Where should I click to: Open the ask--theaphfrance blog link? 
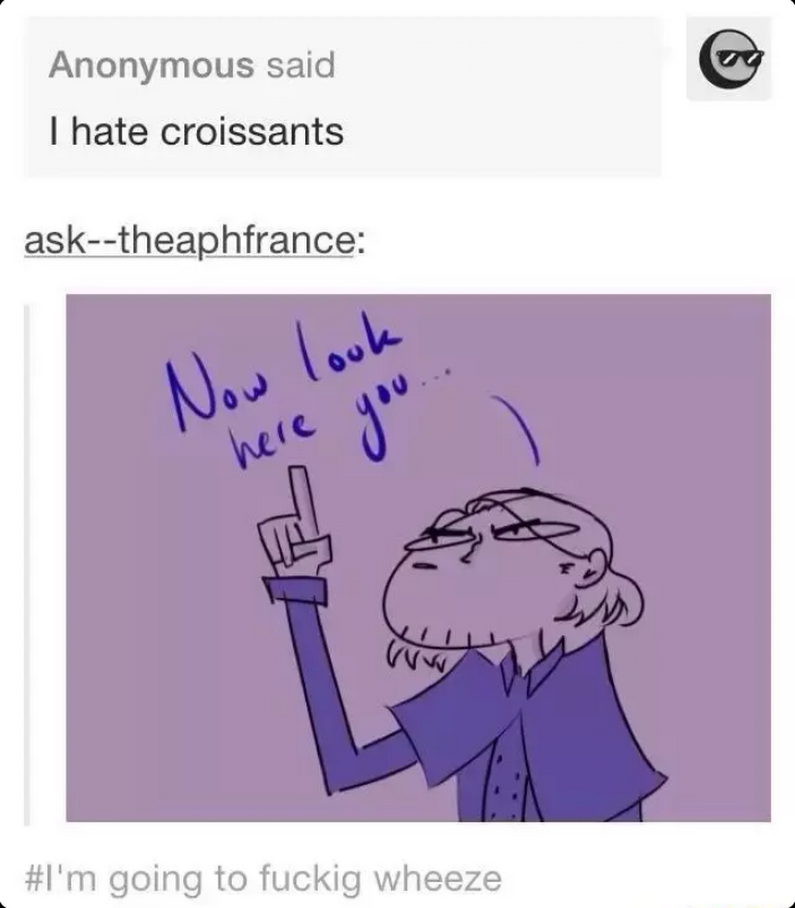pos(189,241)
